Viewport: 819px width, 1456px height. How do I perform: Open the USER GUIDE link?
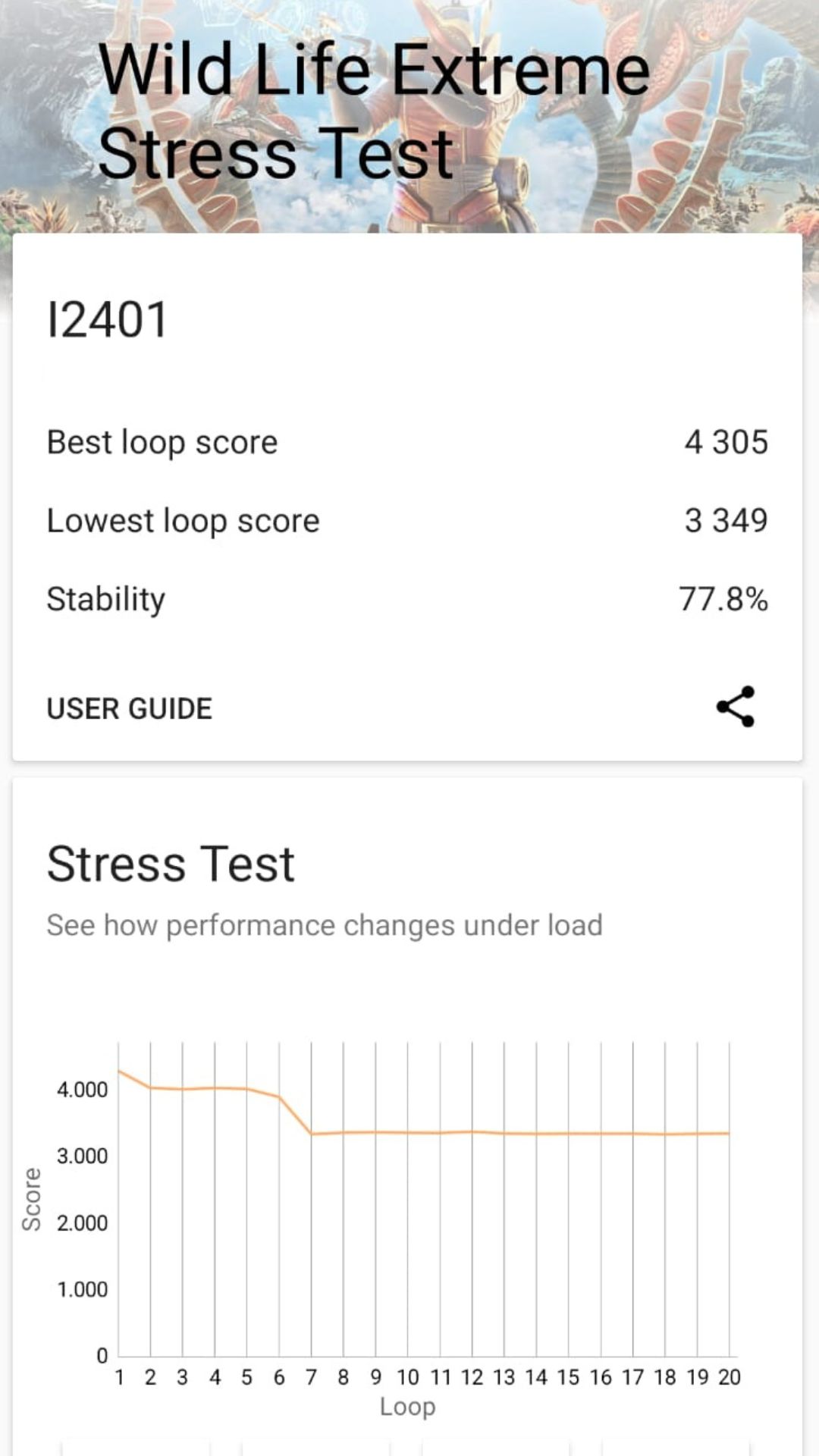click(x=130, y=708)
